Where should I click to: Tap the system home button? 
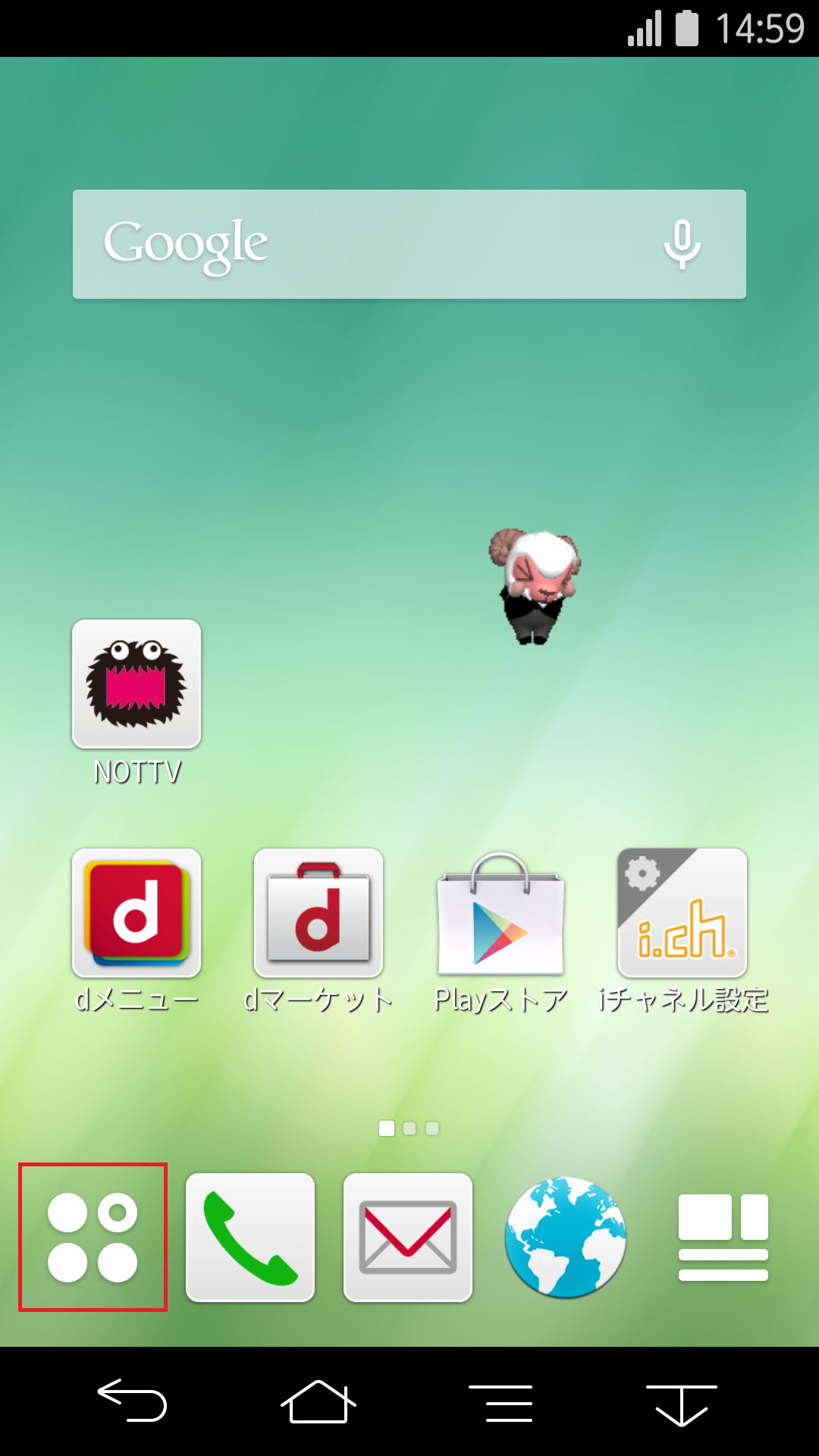click(x=318, y=1401)
